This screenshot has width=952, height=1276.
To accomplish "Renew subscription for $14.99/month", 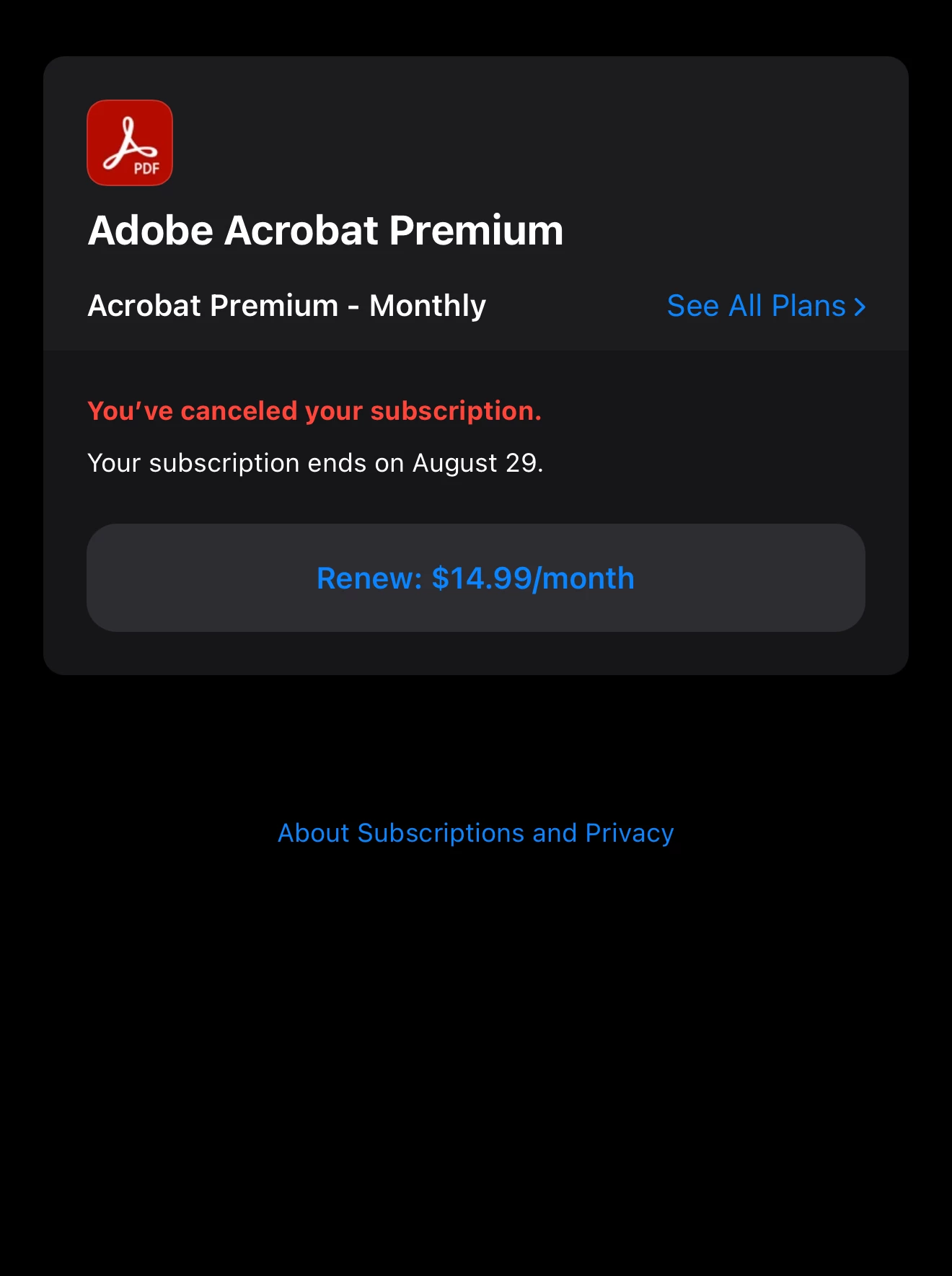I will [x=476, y=578].
